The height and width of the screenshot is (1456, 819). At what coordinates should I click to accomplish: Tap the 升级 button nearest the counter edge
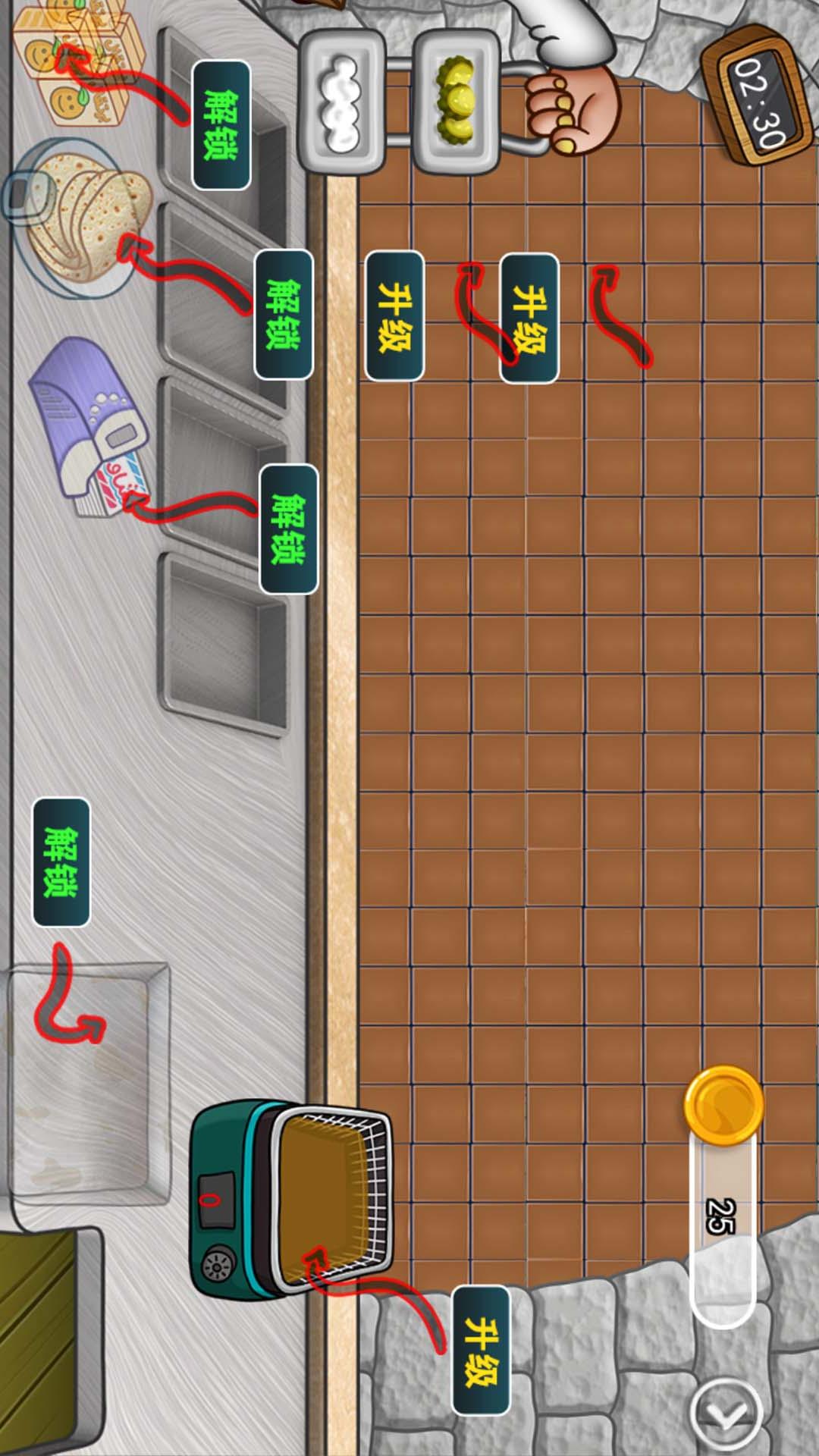394,315
